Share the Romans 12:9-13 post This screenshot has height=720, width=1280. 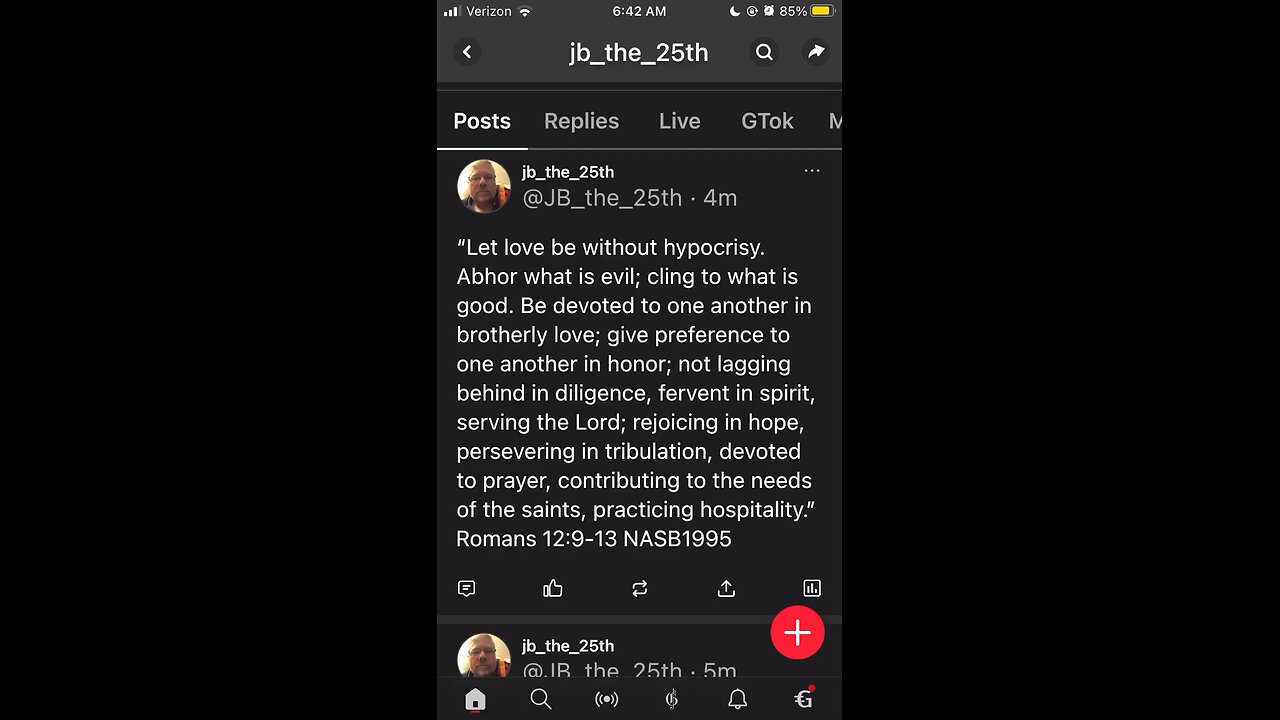(726, 588)
